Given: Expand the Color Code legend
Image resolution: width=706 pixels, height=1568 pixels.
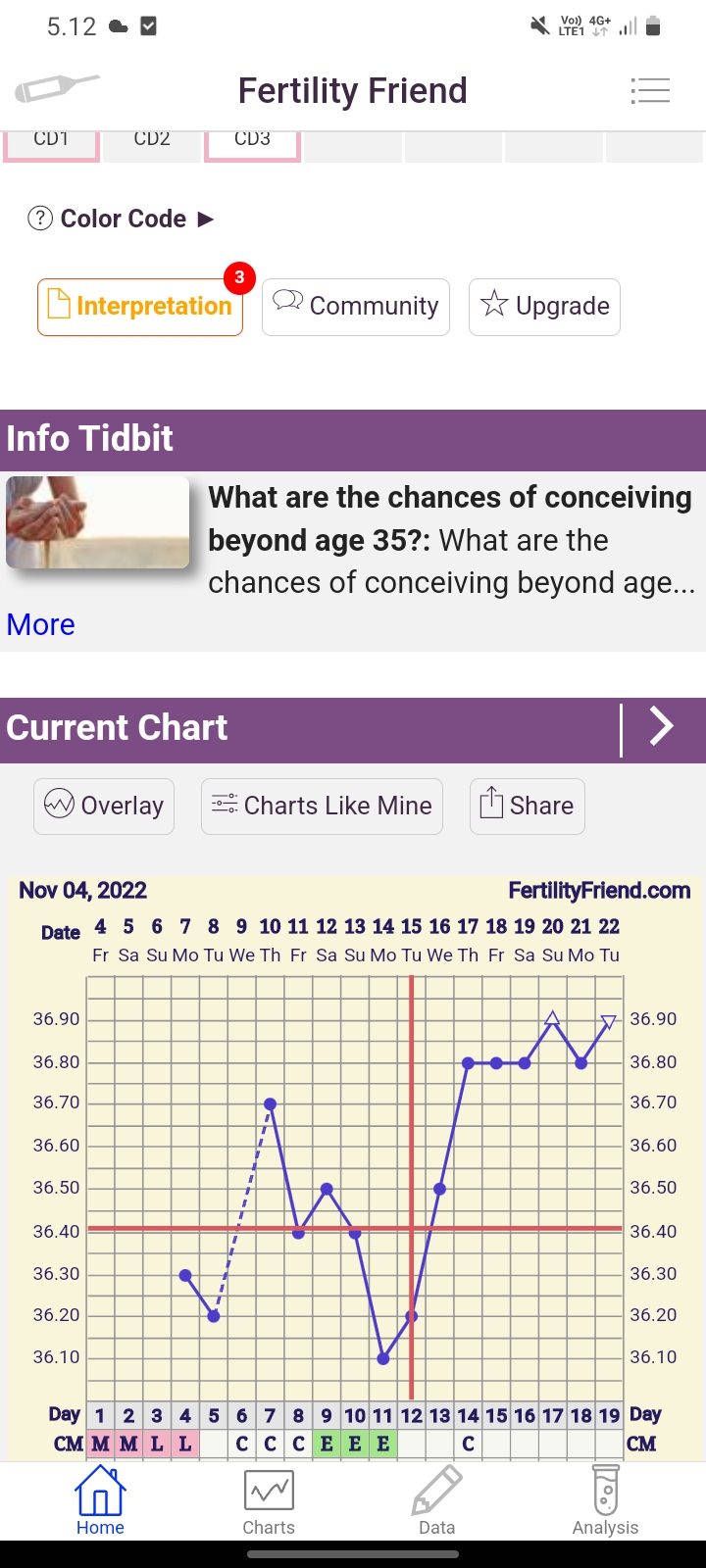Looking at the screenshot, I should tap(121, 219).
